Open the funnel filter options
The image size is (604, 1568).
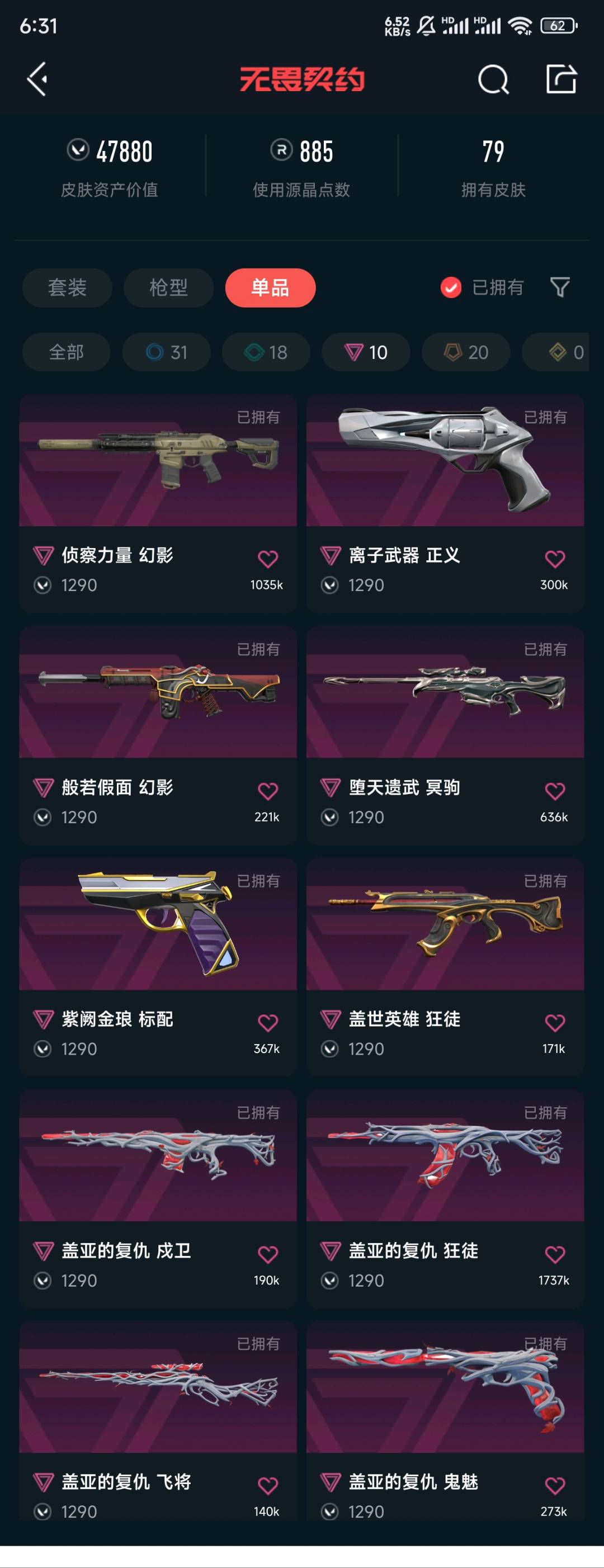pyautogui.click(x=560, y=287)
